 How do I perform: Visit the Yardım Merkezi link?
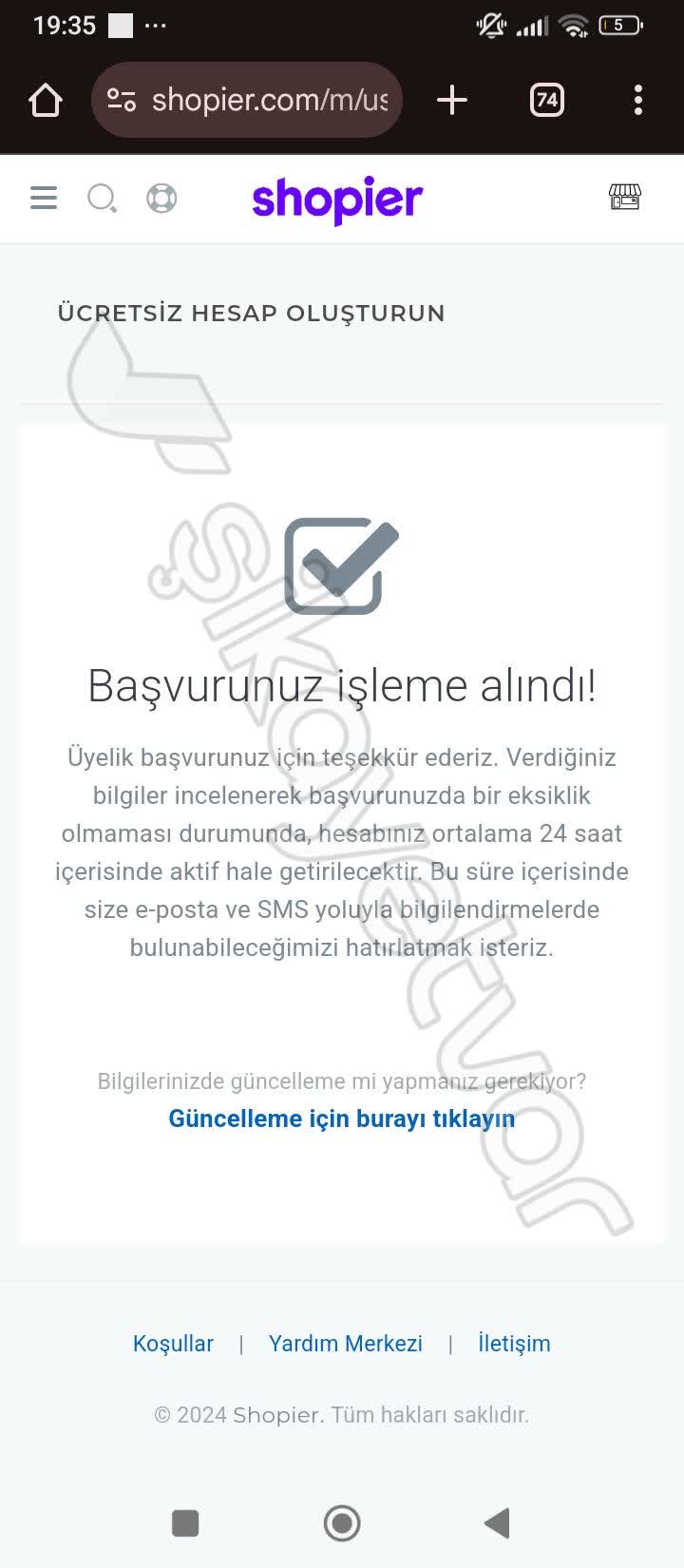coord(346,1343)
